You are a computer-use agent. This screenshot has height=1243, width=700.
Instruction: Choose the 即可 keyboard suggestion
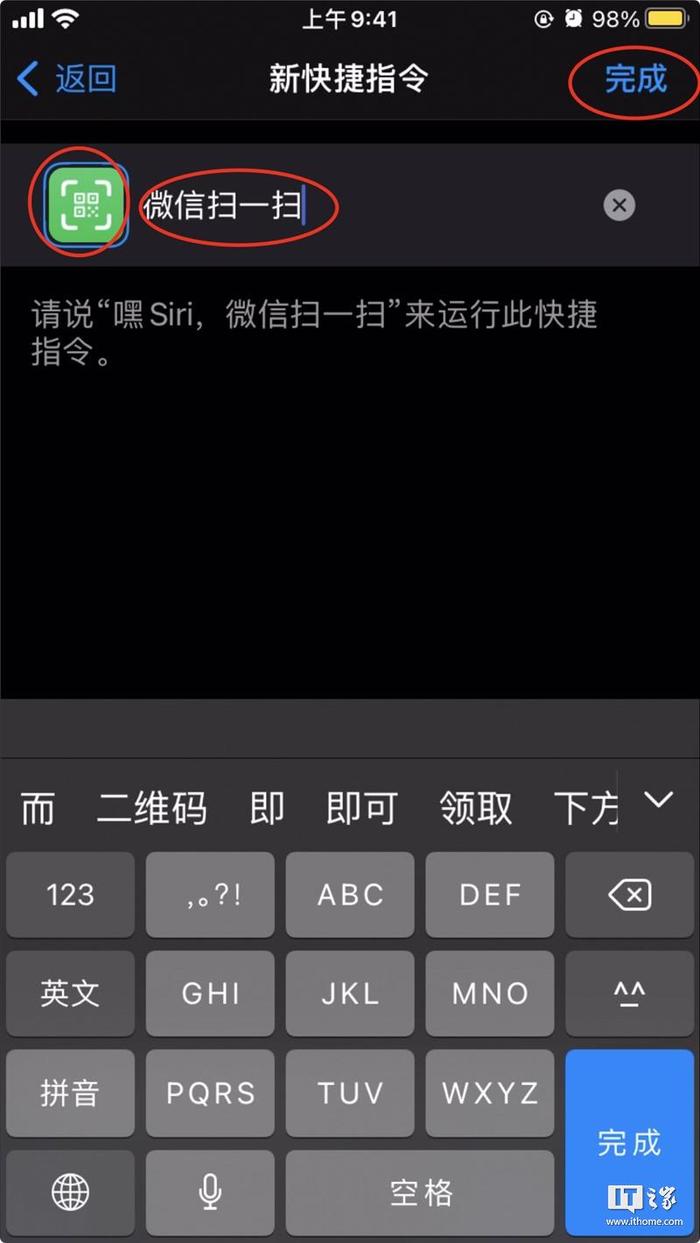pyautogui.click(x=361, y=807)
